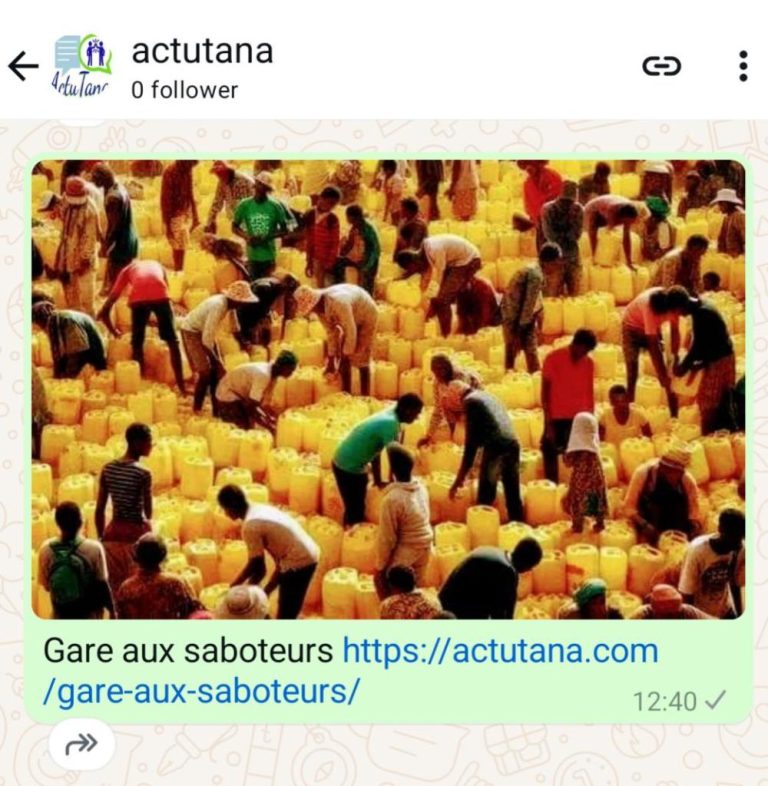Forward this channel update
Image resolution: width=768 pixels, height=786 pixels.
[81, 743]
